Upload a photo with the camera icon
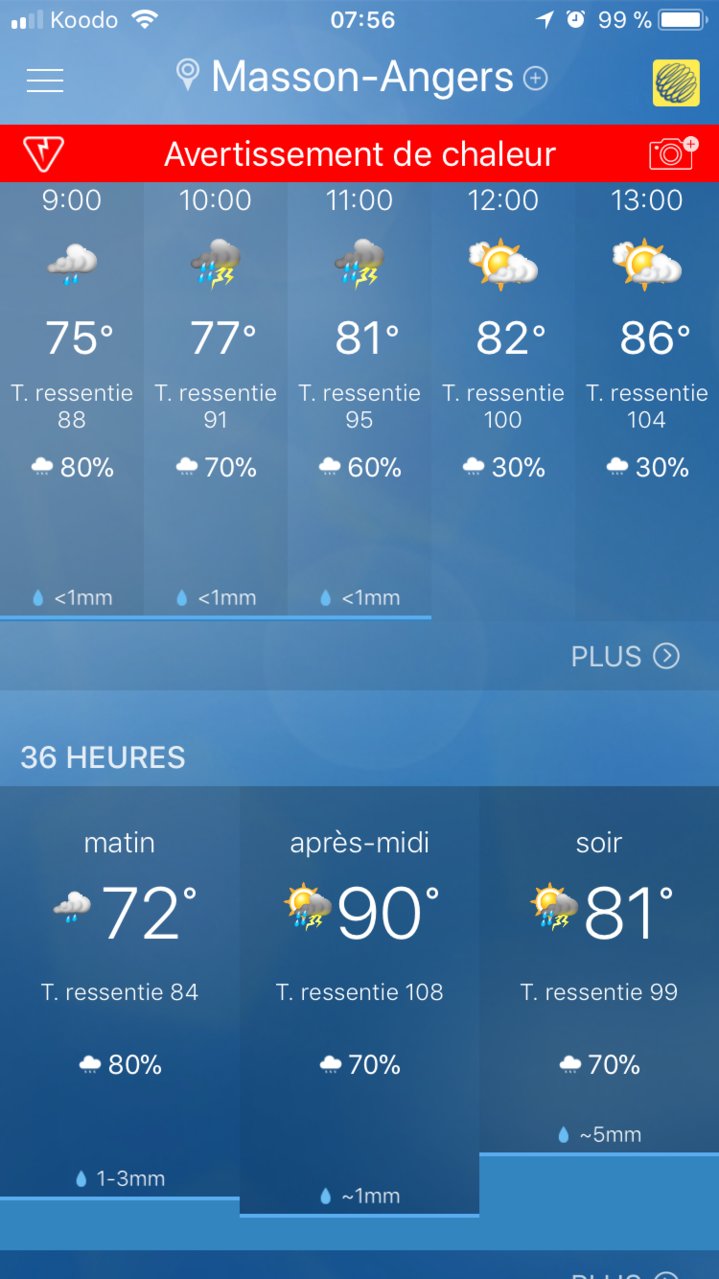 (x=673, y=152)
